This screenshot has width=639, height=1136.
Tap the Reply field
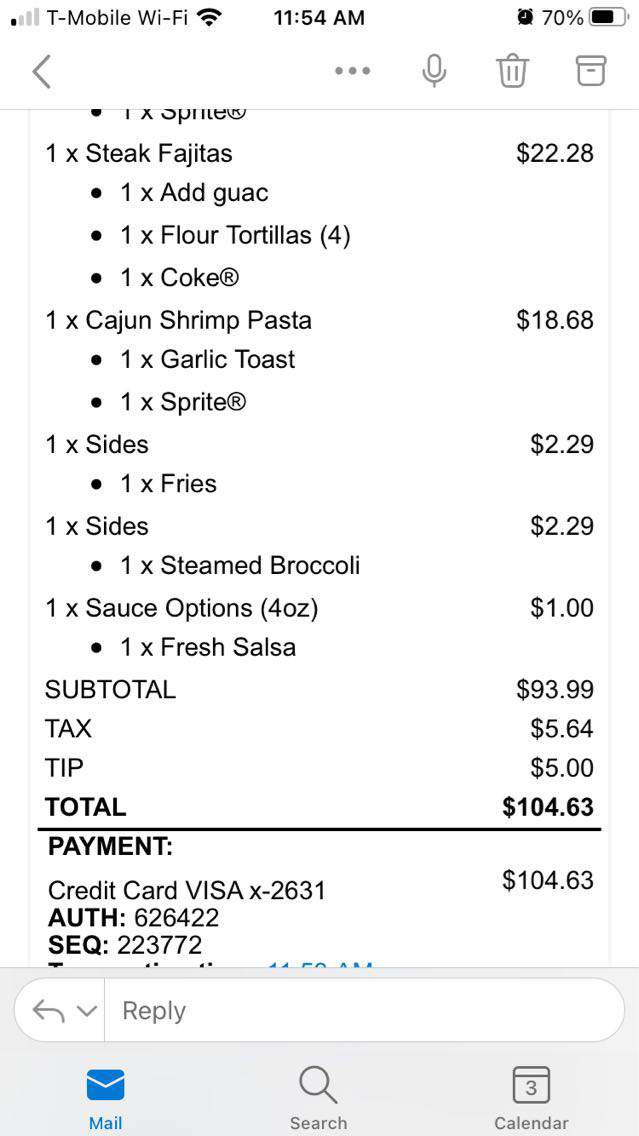pyautogui.click(x=360, y=1011)
